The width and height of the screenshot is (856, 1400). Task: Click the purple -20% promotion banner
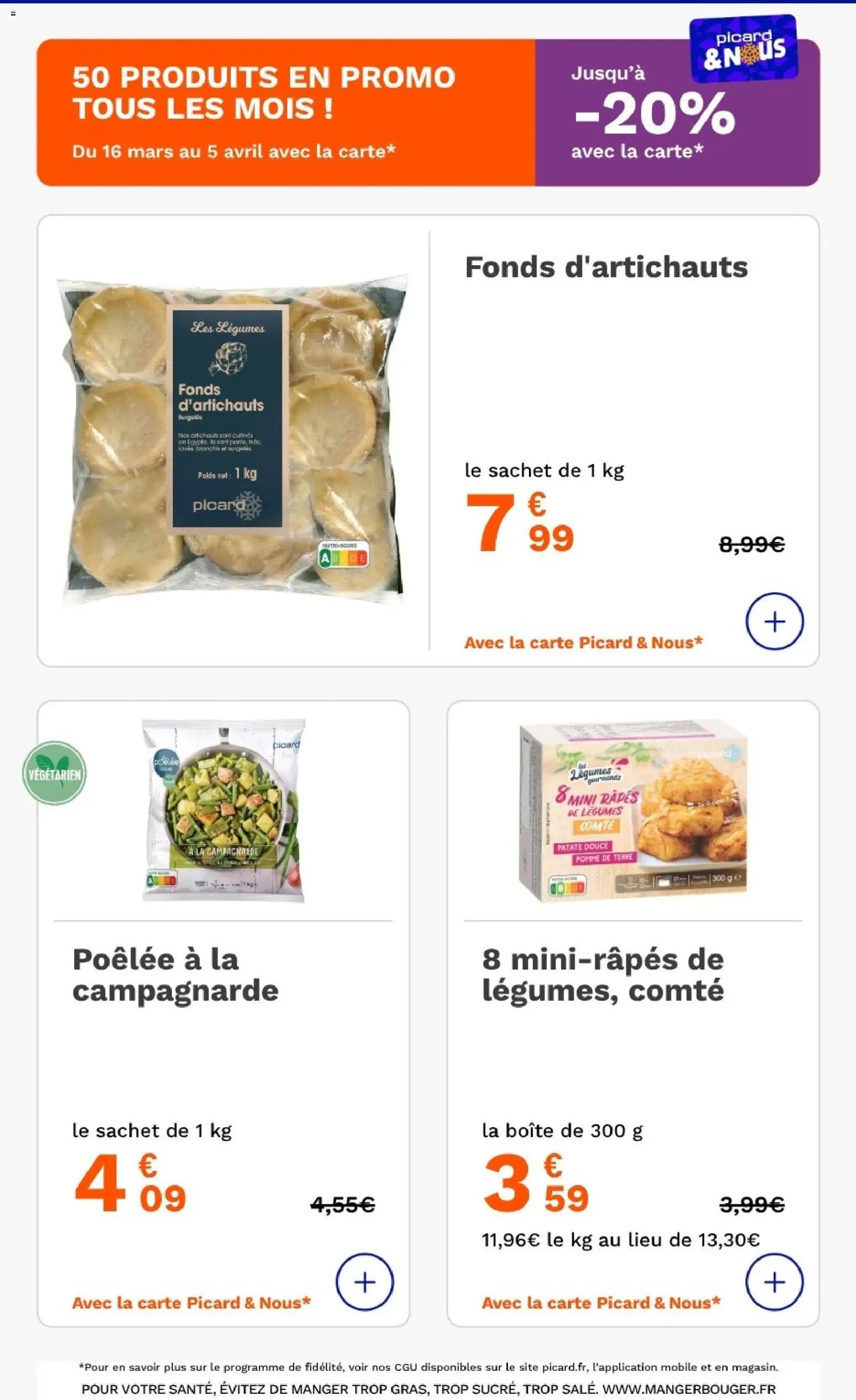653,114
